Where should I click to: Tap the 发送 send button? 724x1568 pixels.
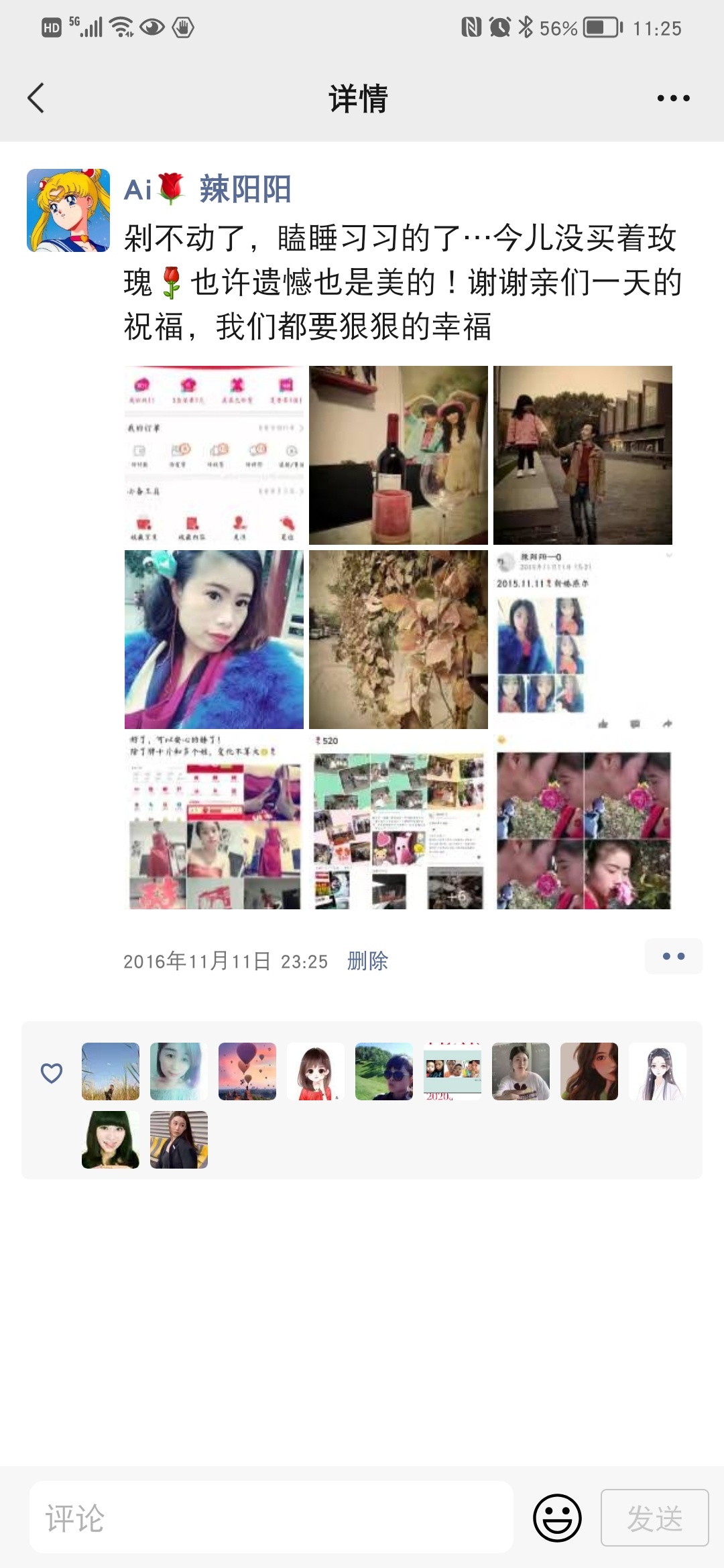[654, 1518]
